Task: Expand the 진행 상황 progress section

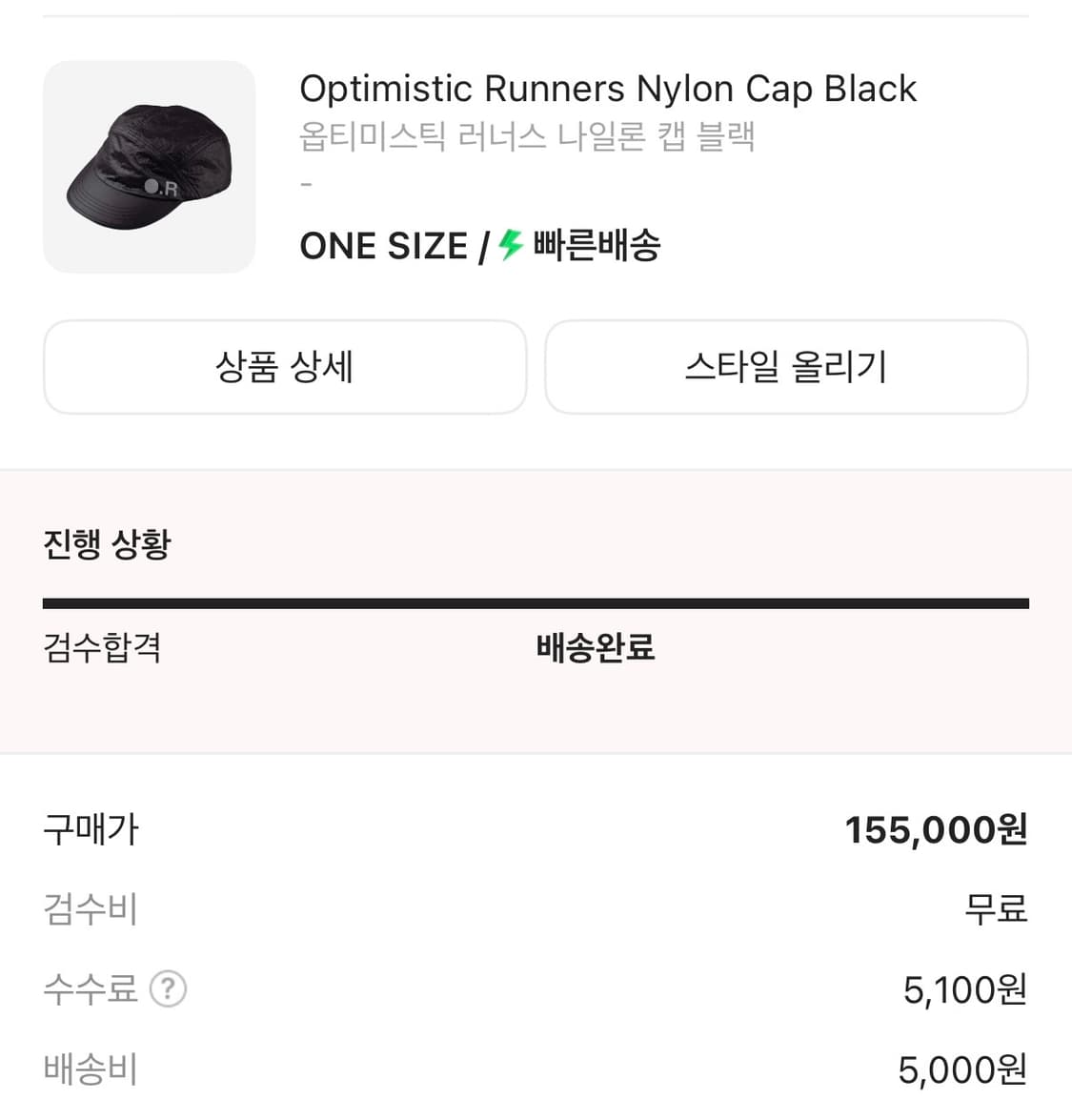Action: (108, 544)
